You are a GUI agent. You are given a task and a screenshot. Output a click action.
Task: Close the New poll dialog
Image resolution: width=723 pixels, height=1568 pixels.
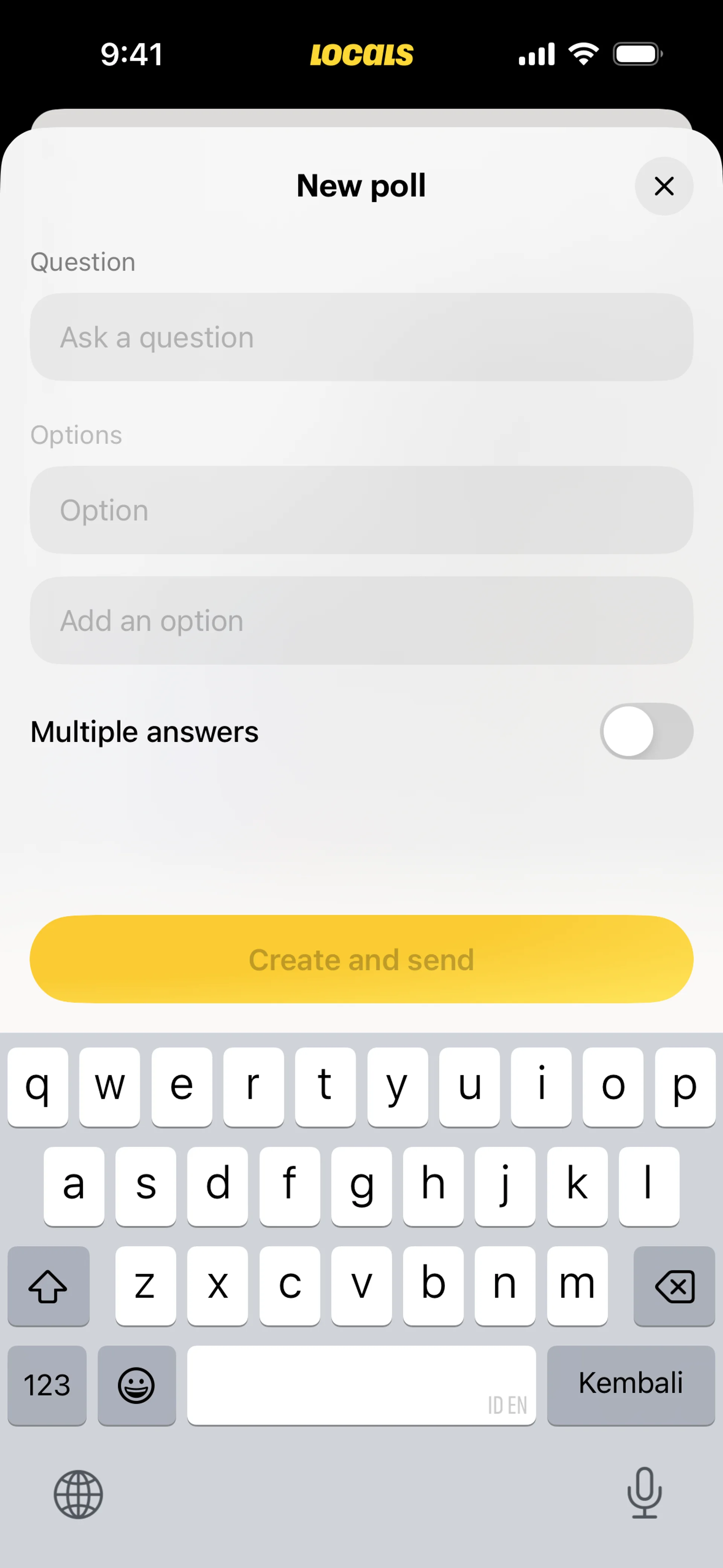click(x=664, y=186)
